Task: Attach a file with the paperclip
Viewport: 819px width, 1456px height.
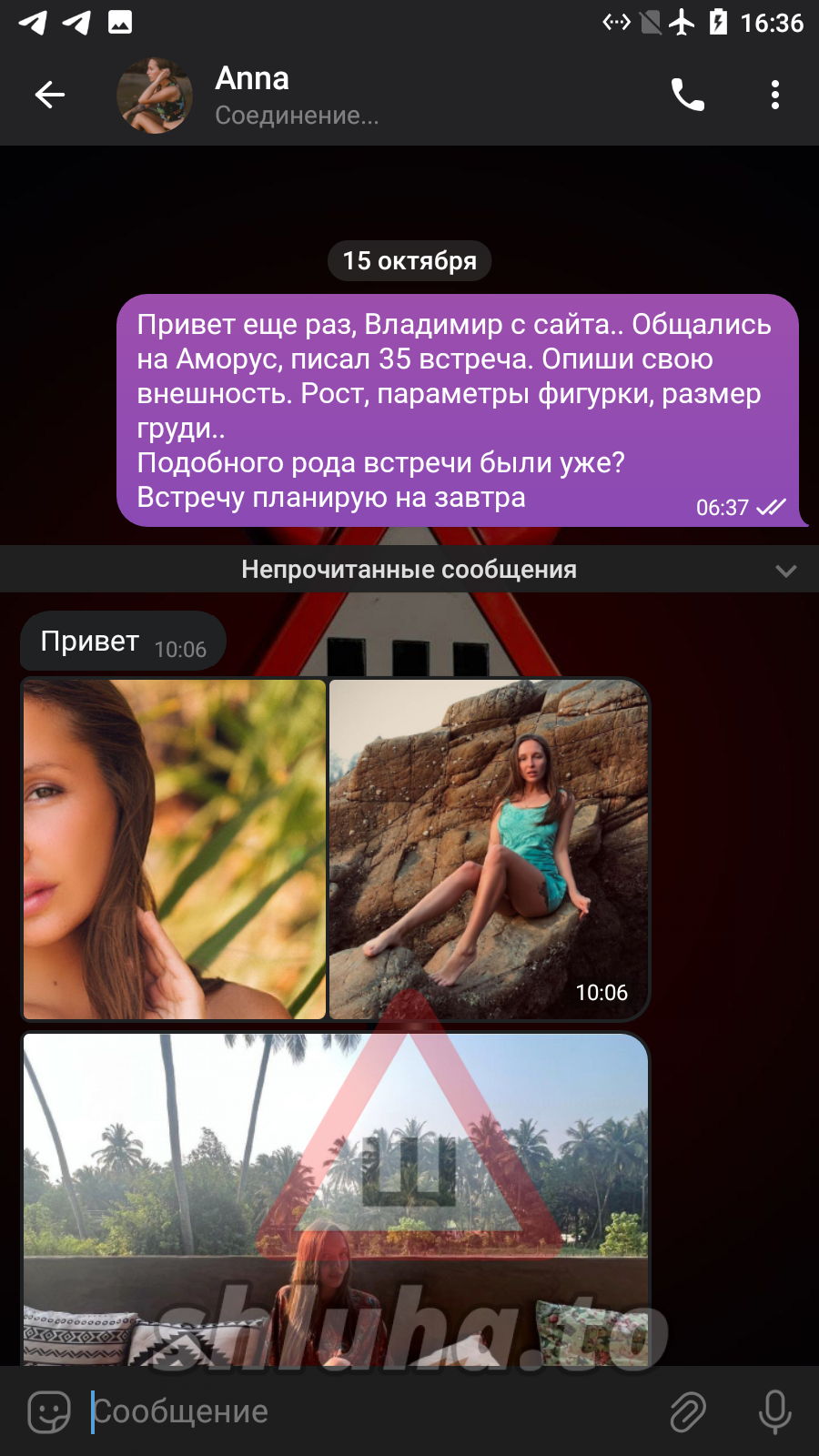Action: click(x=688, y=1411)
